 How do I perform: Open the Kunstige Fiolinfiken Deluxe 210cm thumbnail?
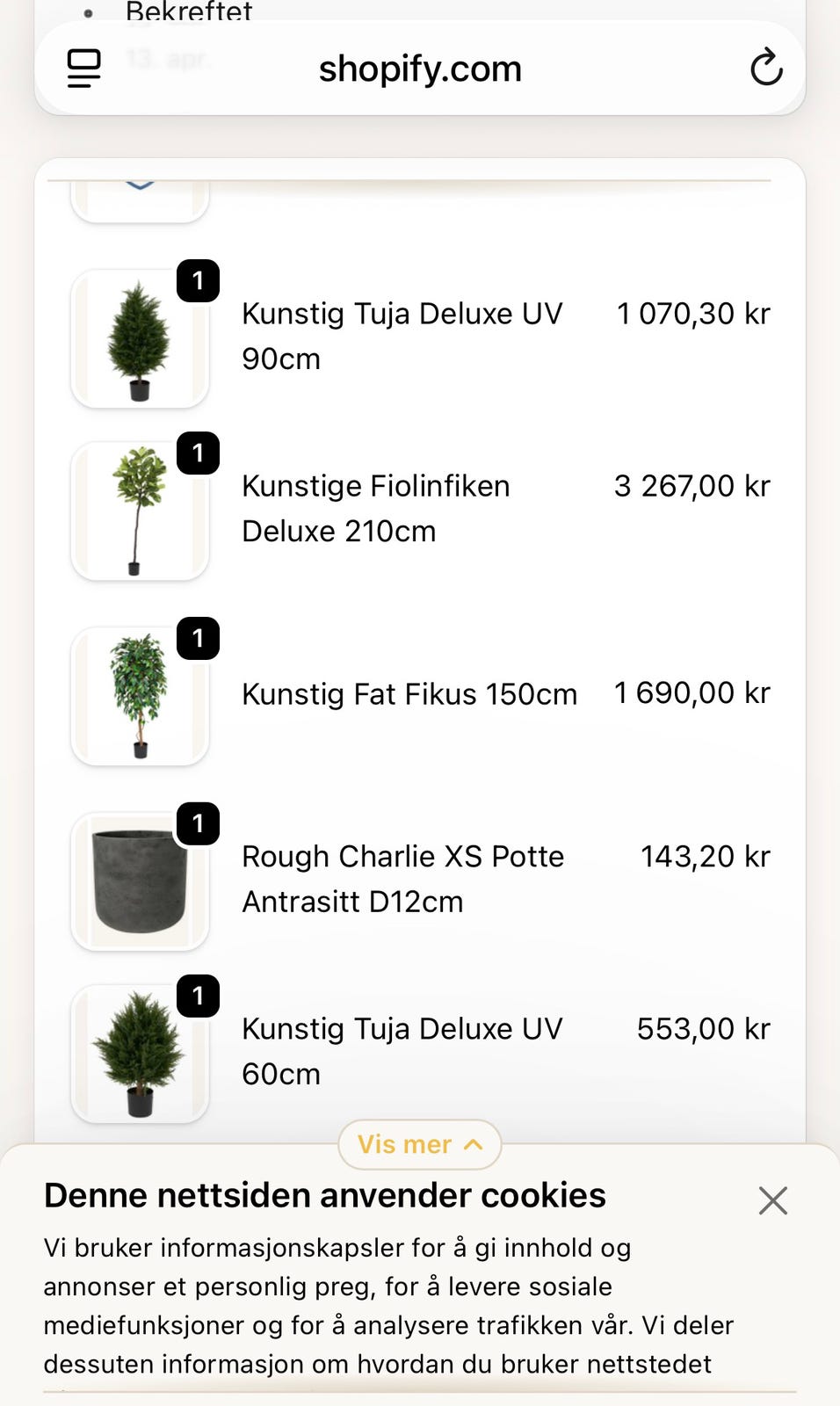140,511
